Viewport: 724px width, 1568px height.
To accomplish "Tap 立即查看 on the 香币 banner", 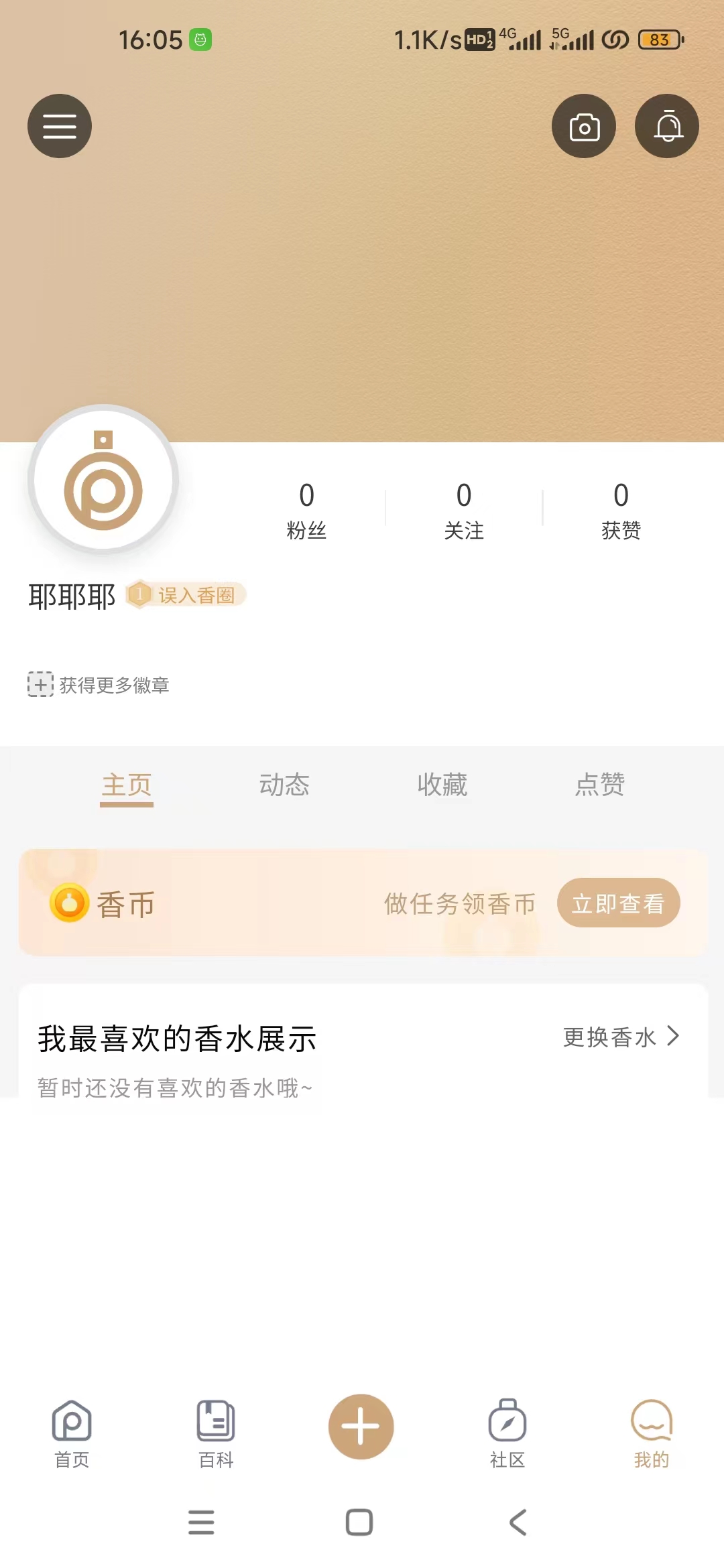I will click(x=618, y=903).
